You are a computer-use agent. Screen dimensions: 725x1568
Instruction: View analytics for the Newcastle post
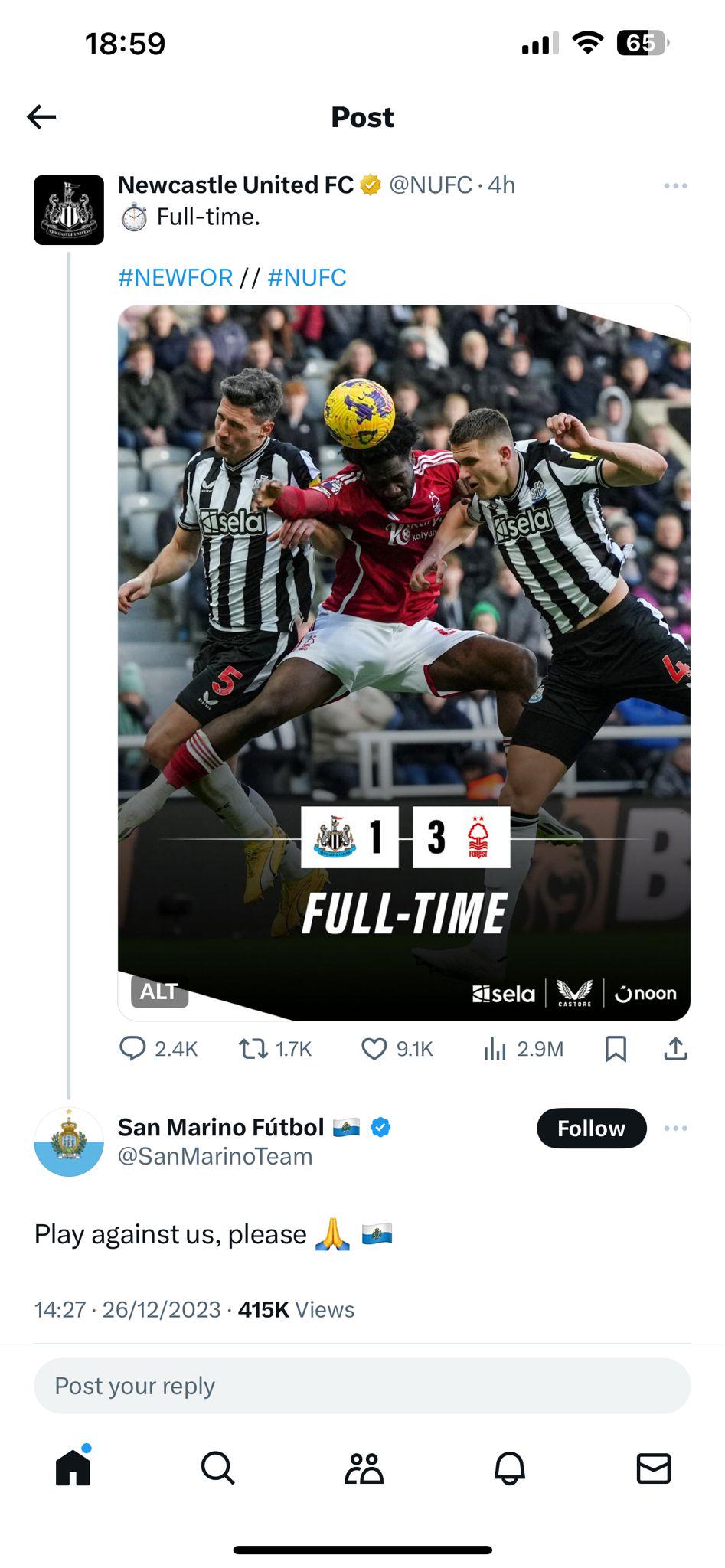click(x=495, y=1048)
